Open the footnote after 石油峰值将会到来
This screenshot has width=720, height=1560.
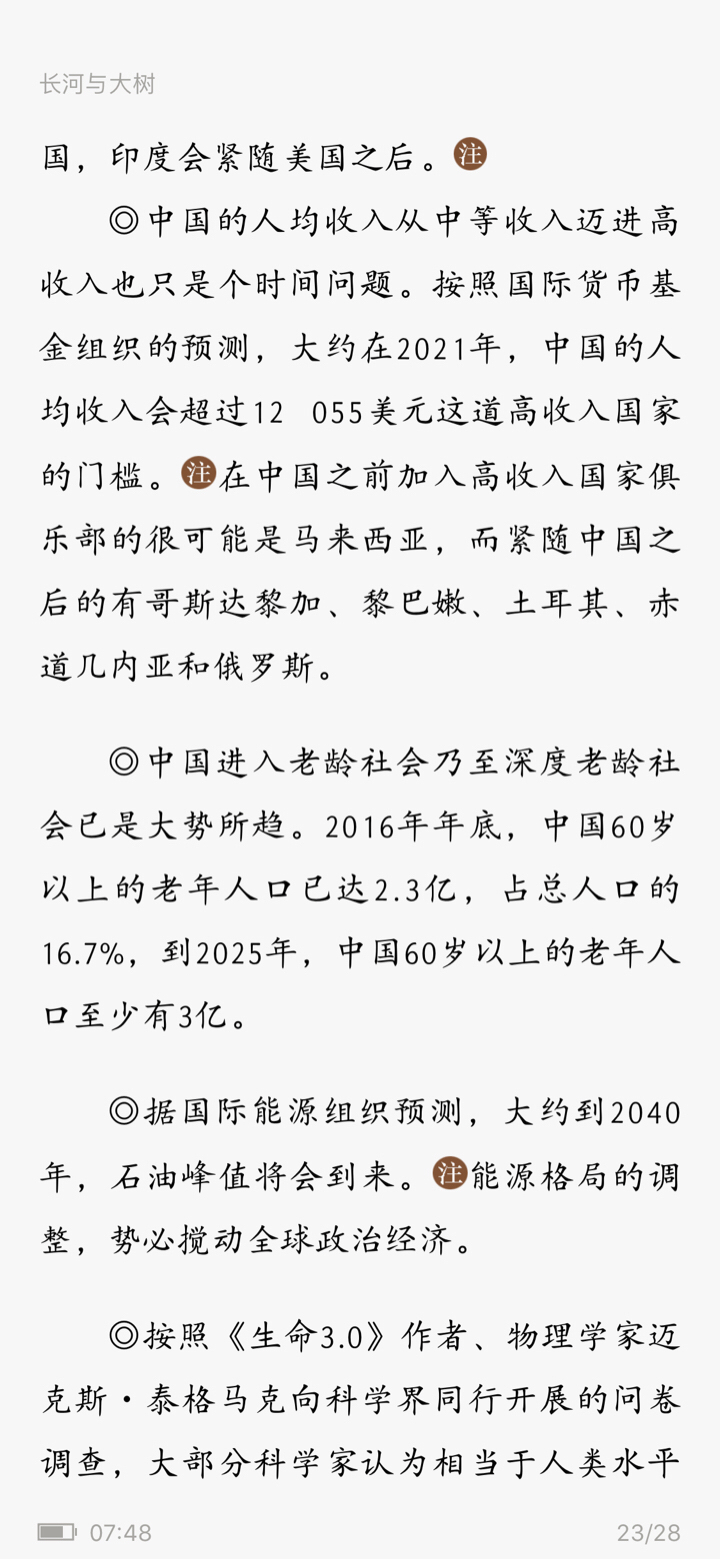point(449,1173)
